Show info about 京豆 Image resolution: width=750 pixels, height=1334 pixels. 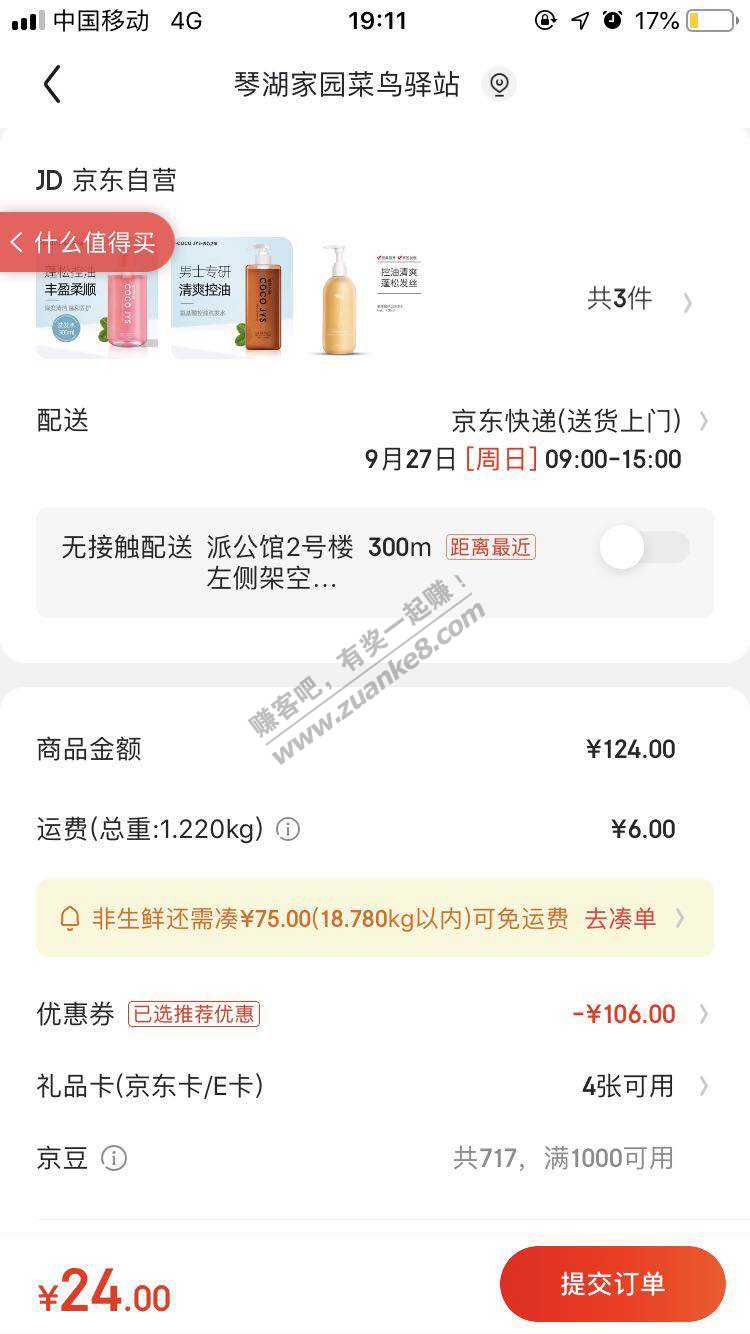point(114,1159)
